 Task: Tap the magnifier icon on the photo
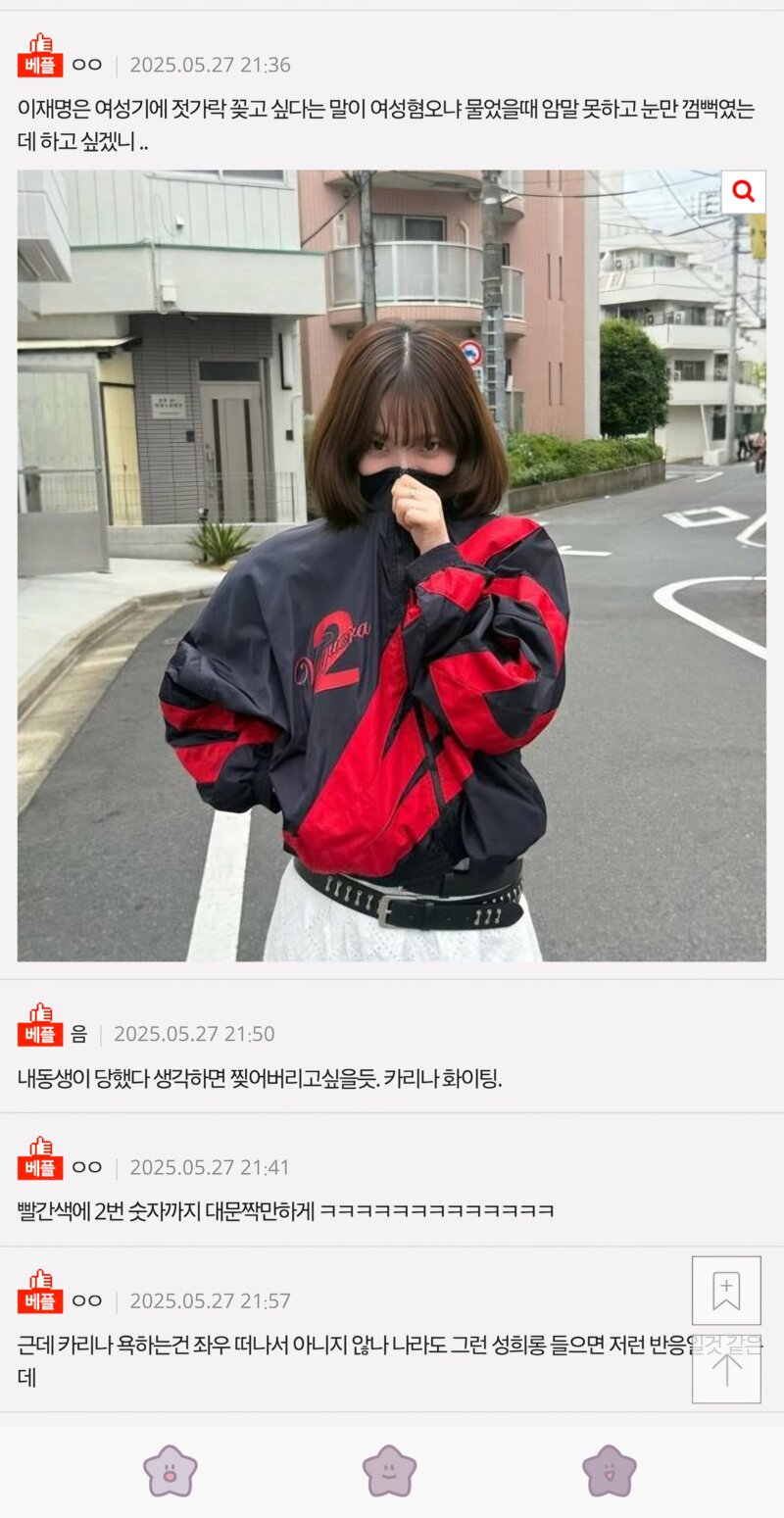click(x=743, y=192)
